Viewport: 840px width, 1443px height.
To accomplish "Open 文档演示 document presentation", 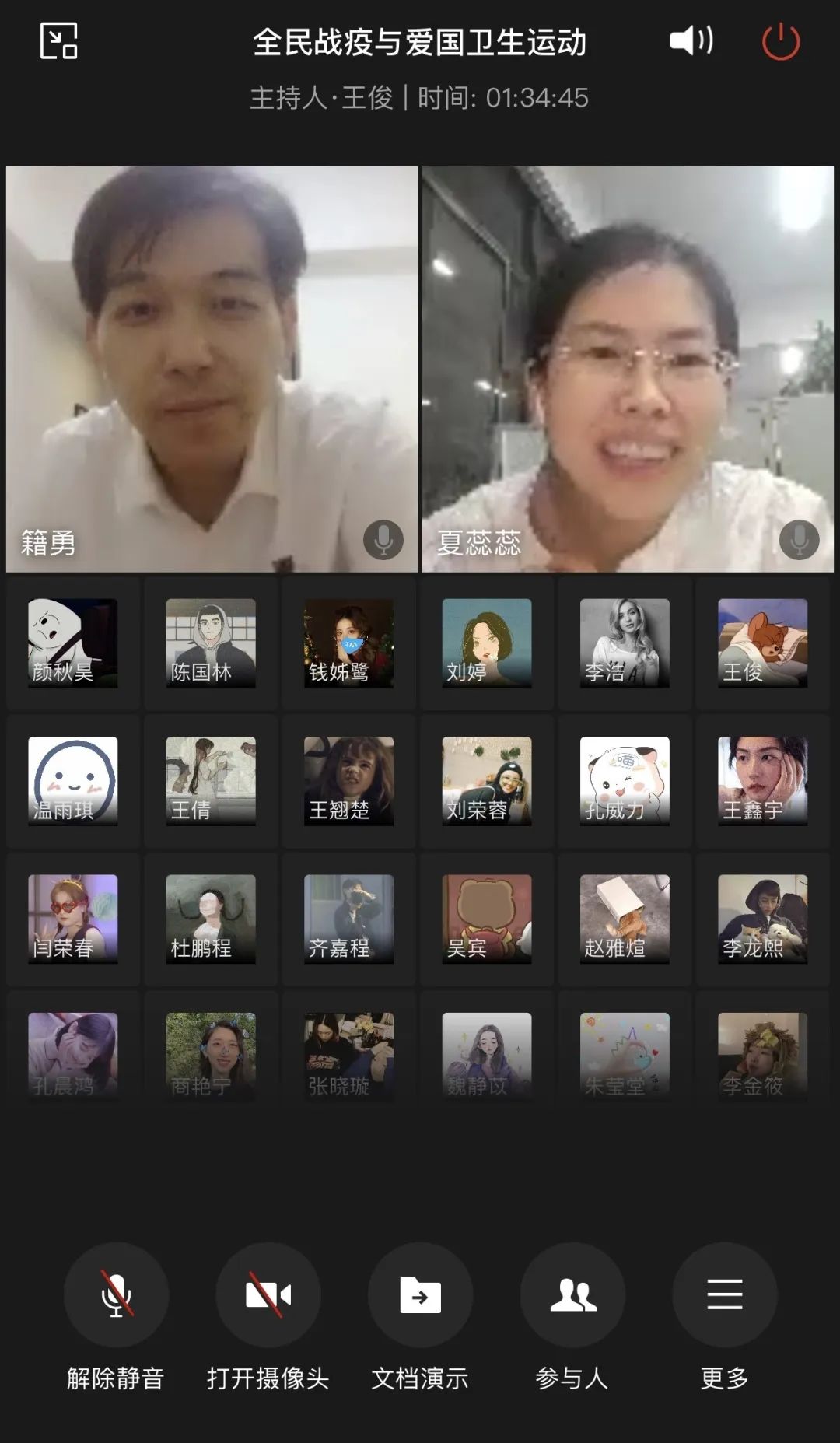I will [420, 1294].
